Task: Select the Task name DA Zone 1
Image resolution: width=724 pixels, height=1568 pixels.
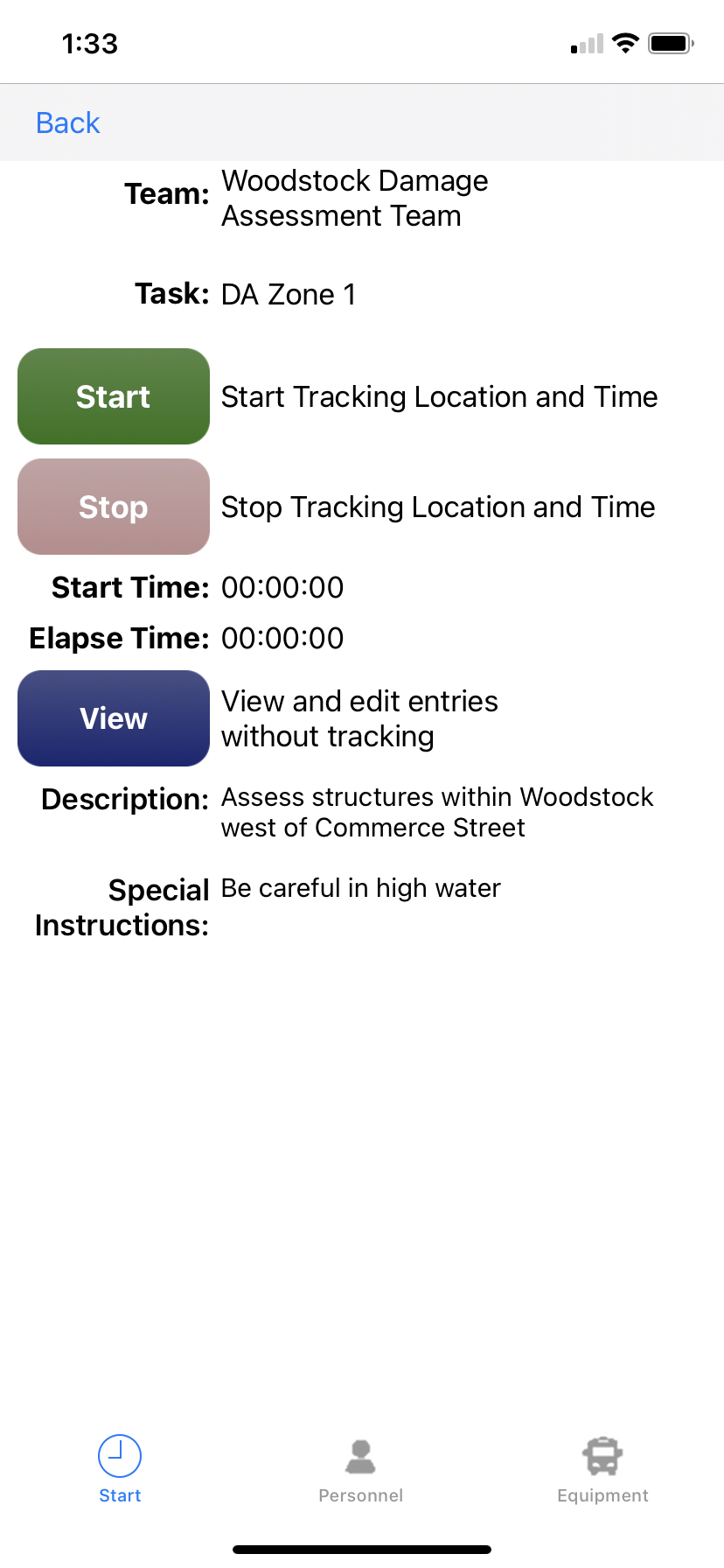Action: tap(289, 294)
